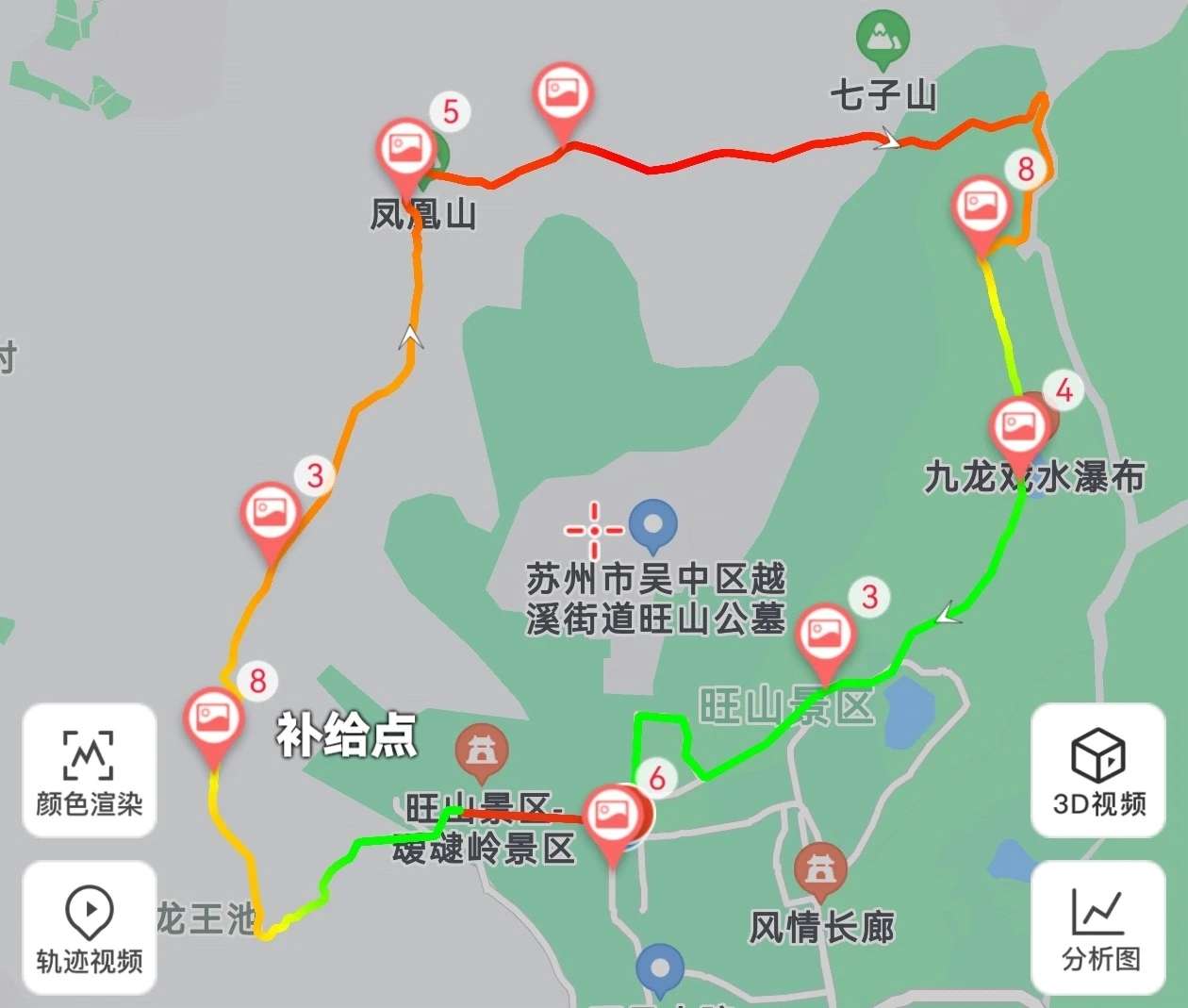Show the 分析图 analysis chart
Image resolution: width=1188 pixels, height=1008 pixels.
coord(1098,928)
